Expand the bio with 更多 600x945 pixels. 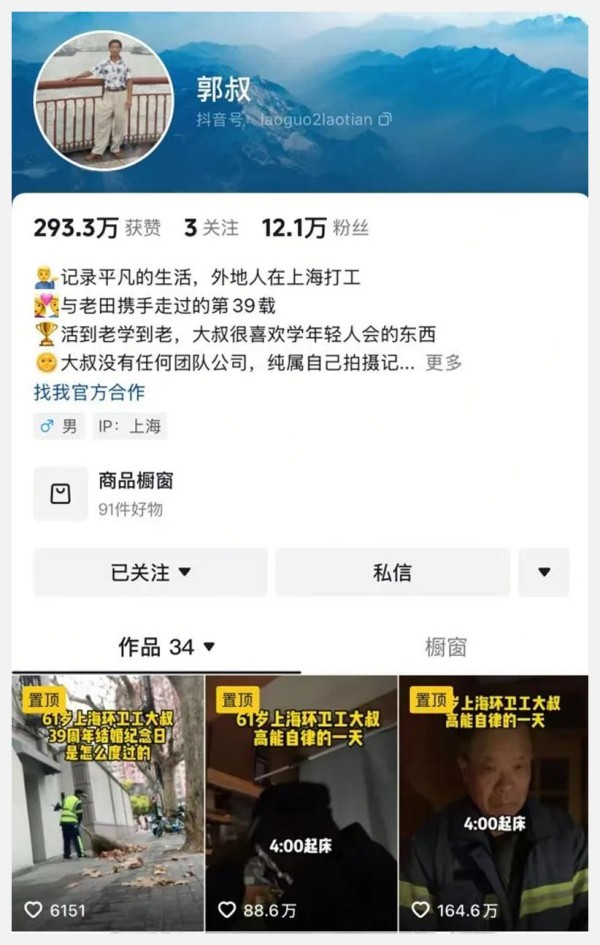[x=443, y=363]
